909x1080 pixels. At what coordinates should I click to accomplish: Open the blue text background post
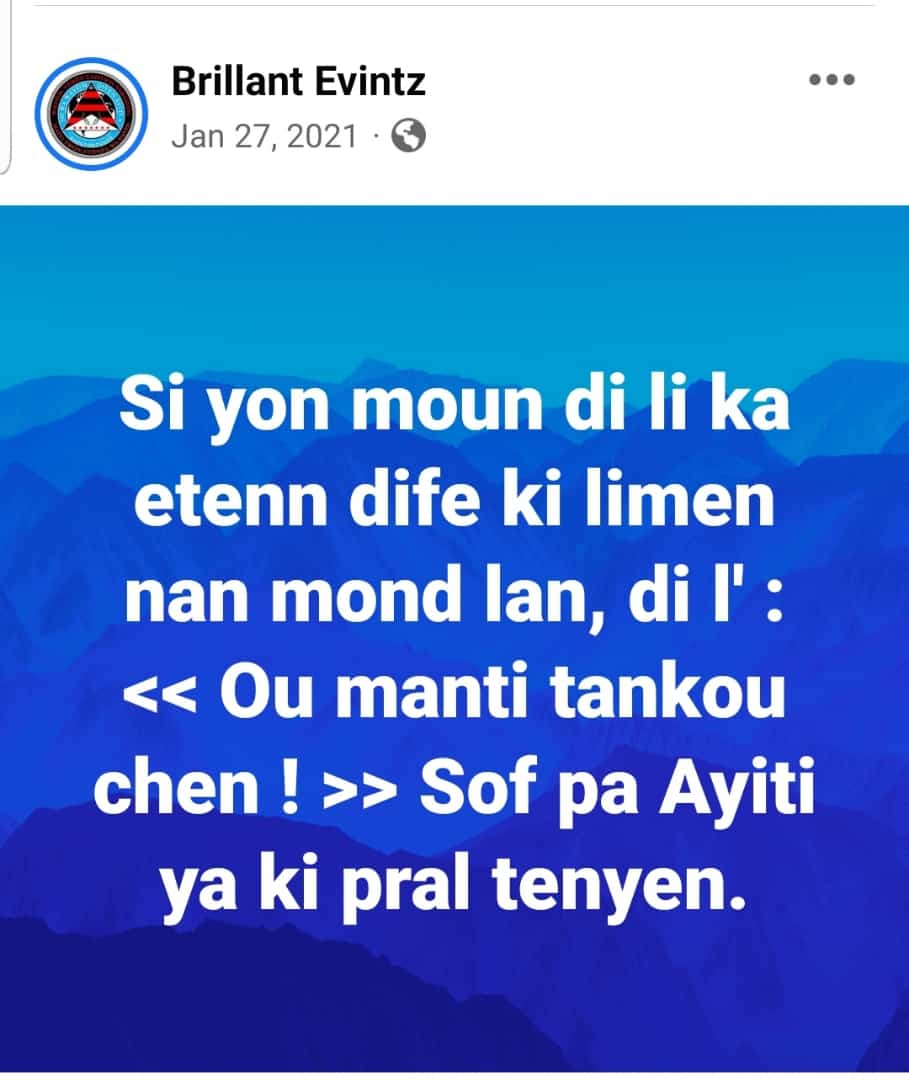(x=454, y=640)
